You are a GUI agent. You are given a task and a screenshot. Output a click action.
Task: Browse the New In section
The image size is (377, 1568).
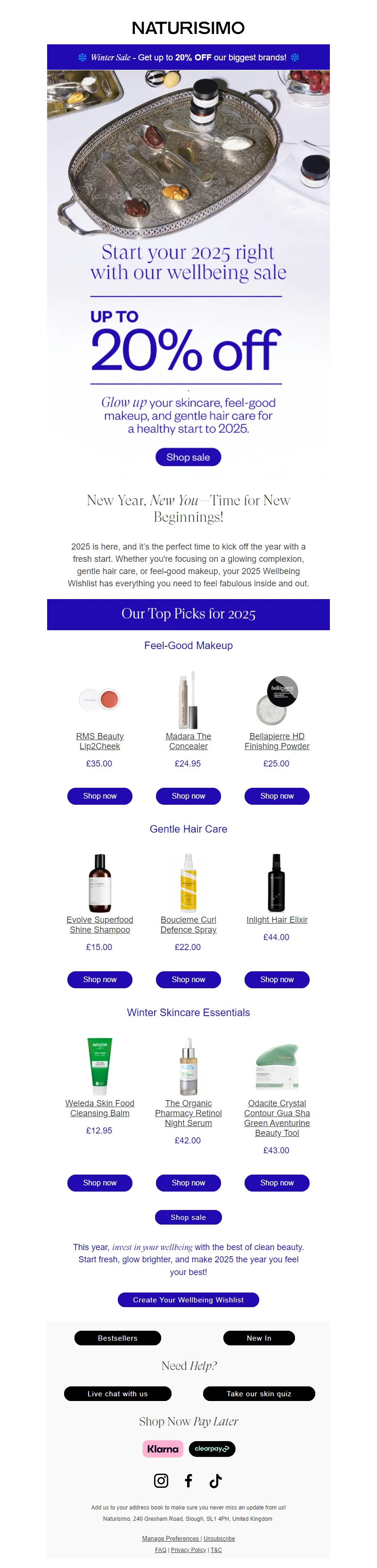[x=259, y=1338]
